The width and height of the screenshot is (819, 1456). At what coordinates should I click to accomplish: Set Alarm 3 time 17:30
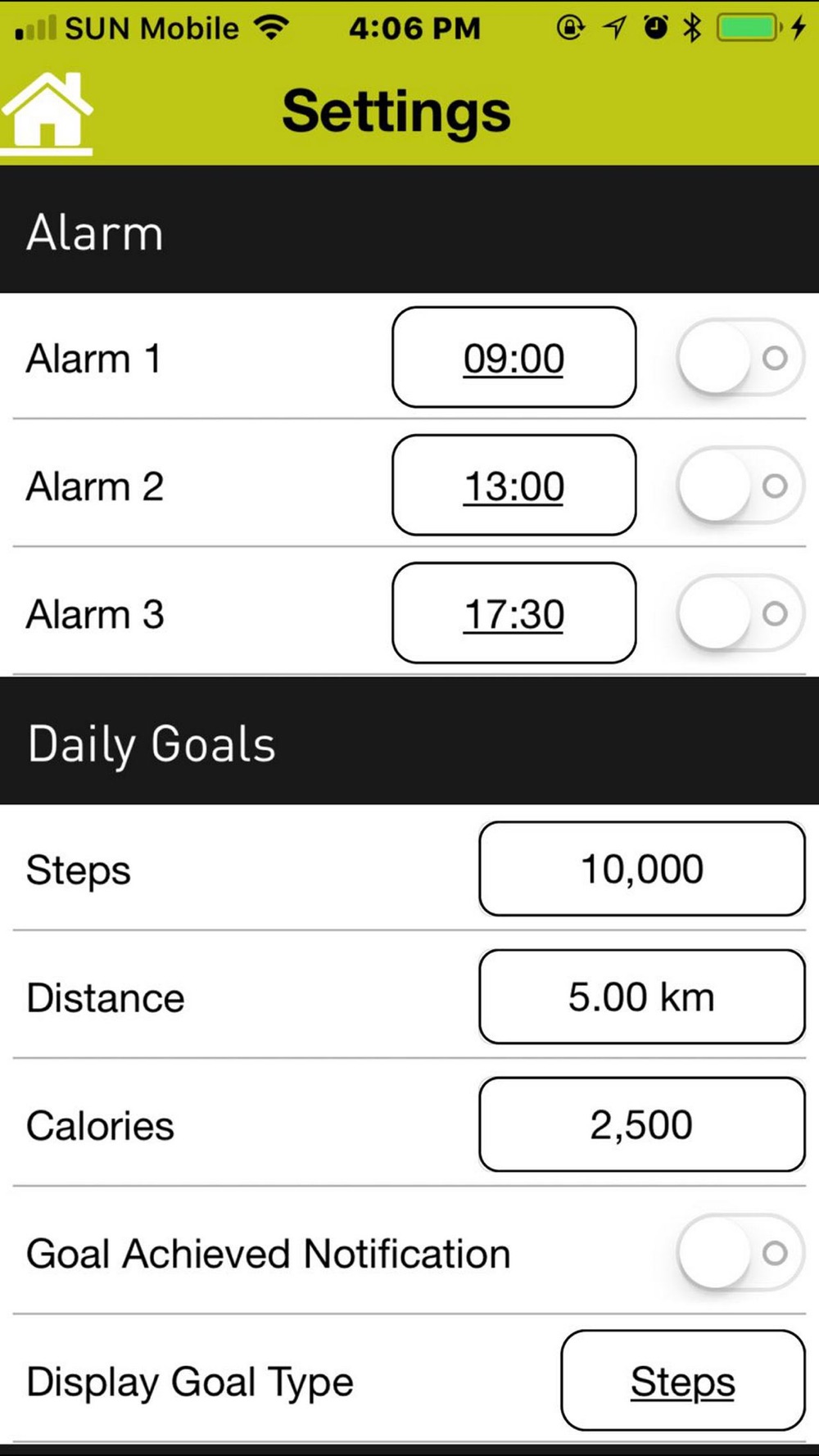[514, 613]
